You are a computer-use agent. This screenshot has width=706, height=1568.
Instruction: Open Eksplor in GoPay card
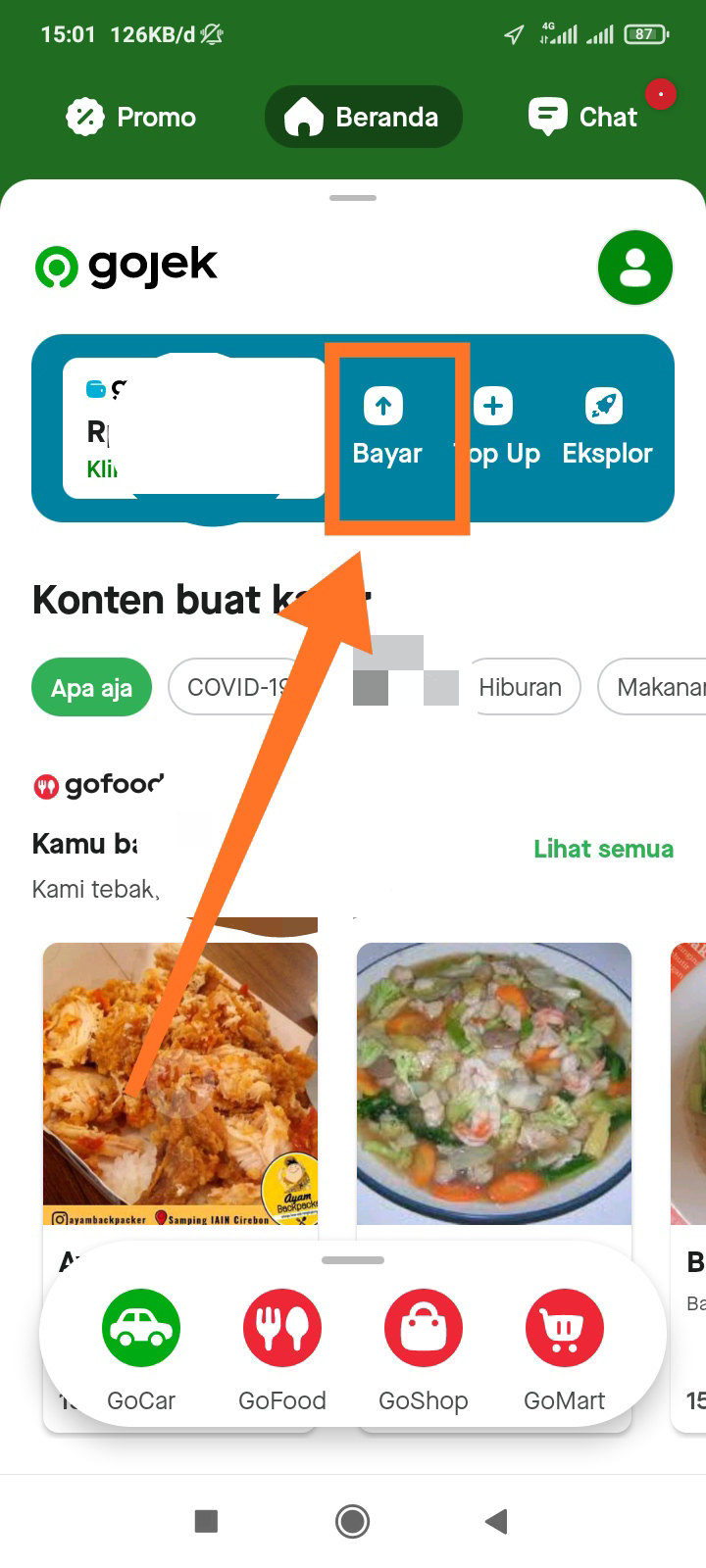pos(607,428)
